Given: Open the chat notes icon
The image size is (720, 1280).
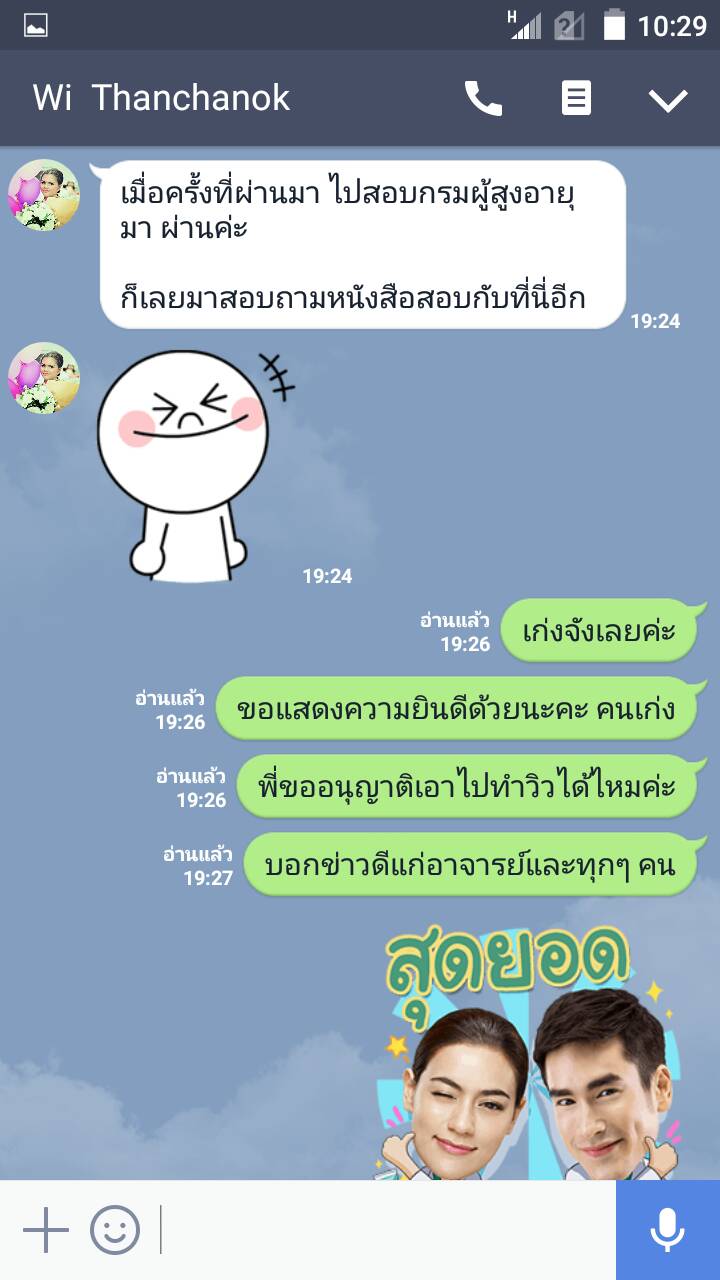Looking at the screenshot, I should [576, 98].
